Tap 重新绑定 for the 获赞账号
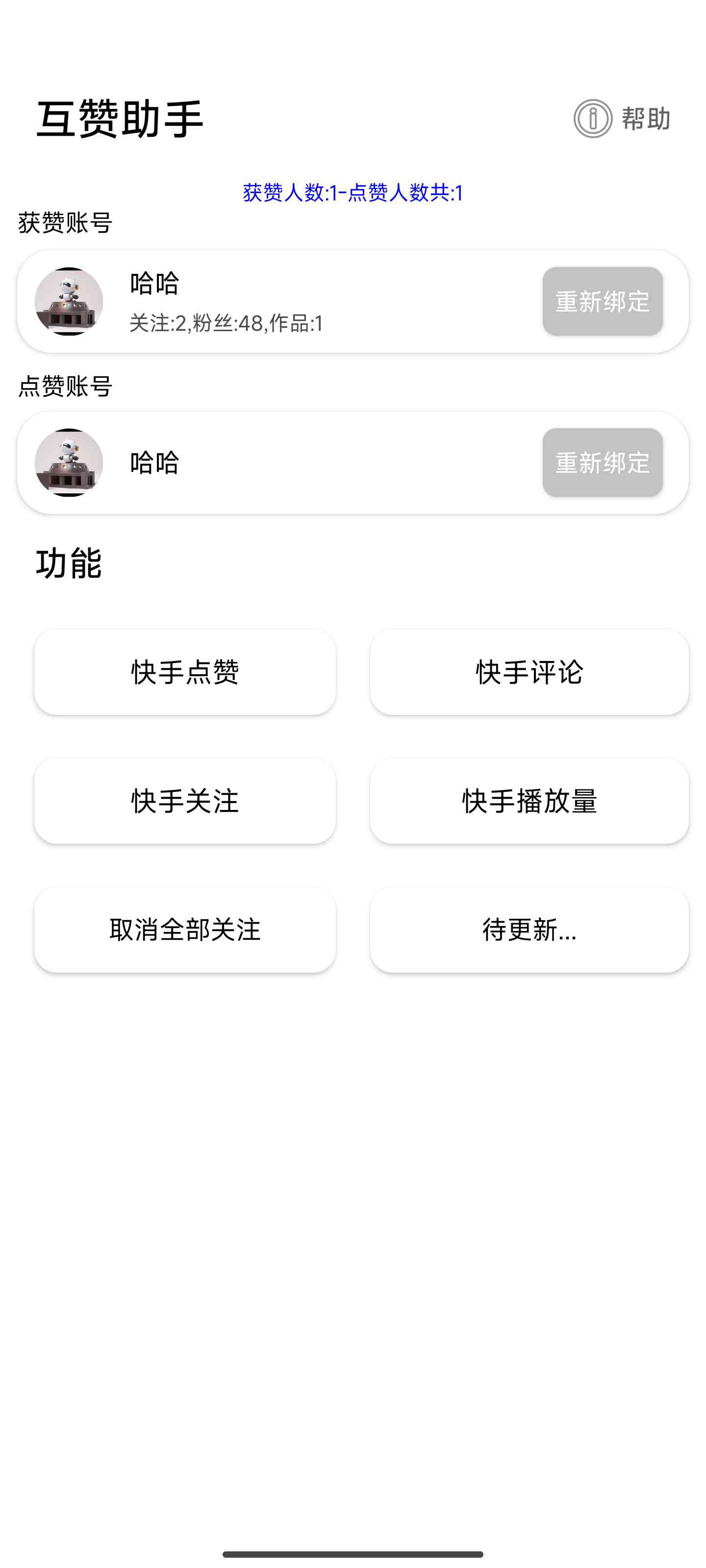This screenshot has width=706, height=1568. tap(602, 301)
